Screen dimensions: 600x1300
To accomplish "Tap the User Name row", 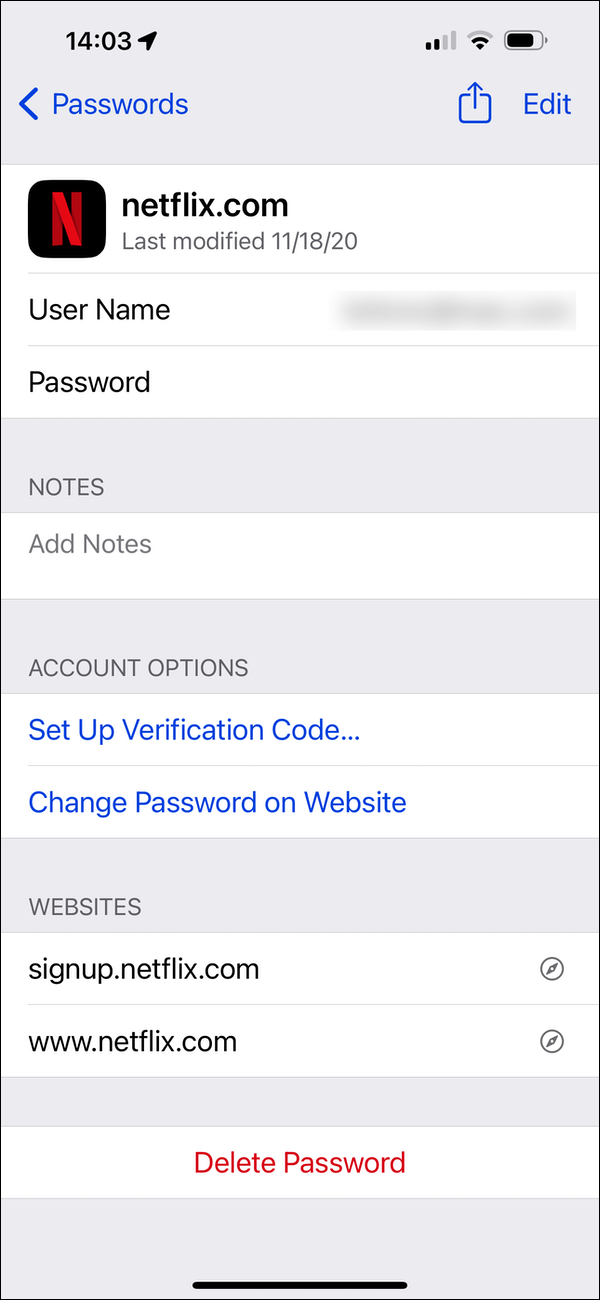I will point(300,310).
